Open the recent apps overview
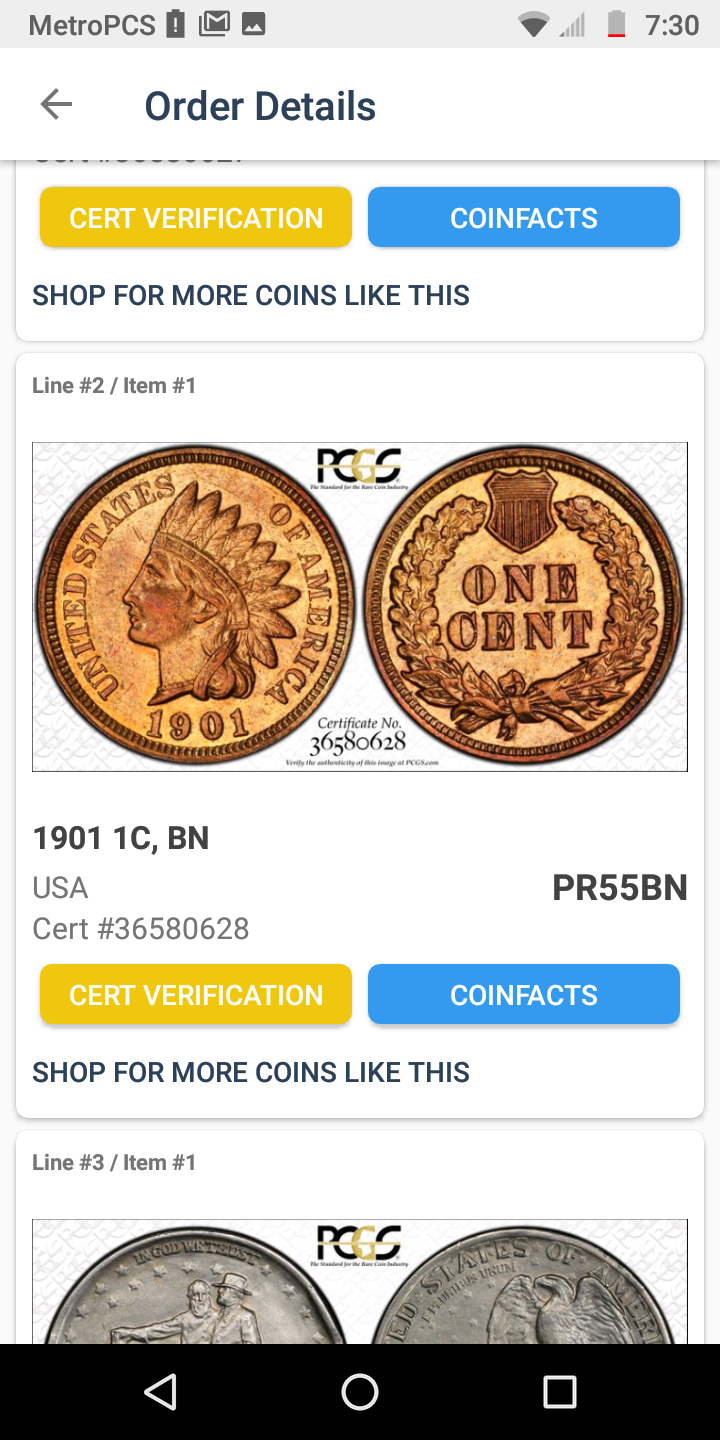This screenshot has height=1440, width=720. tap(559, 1392)
